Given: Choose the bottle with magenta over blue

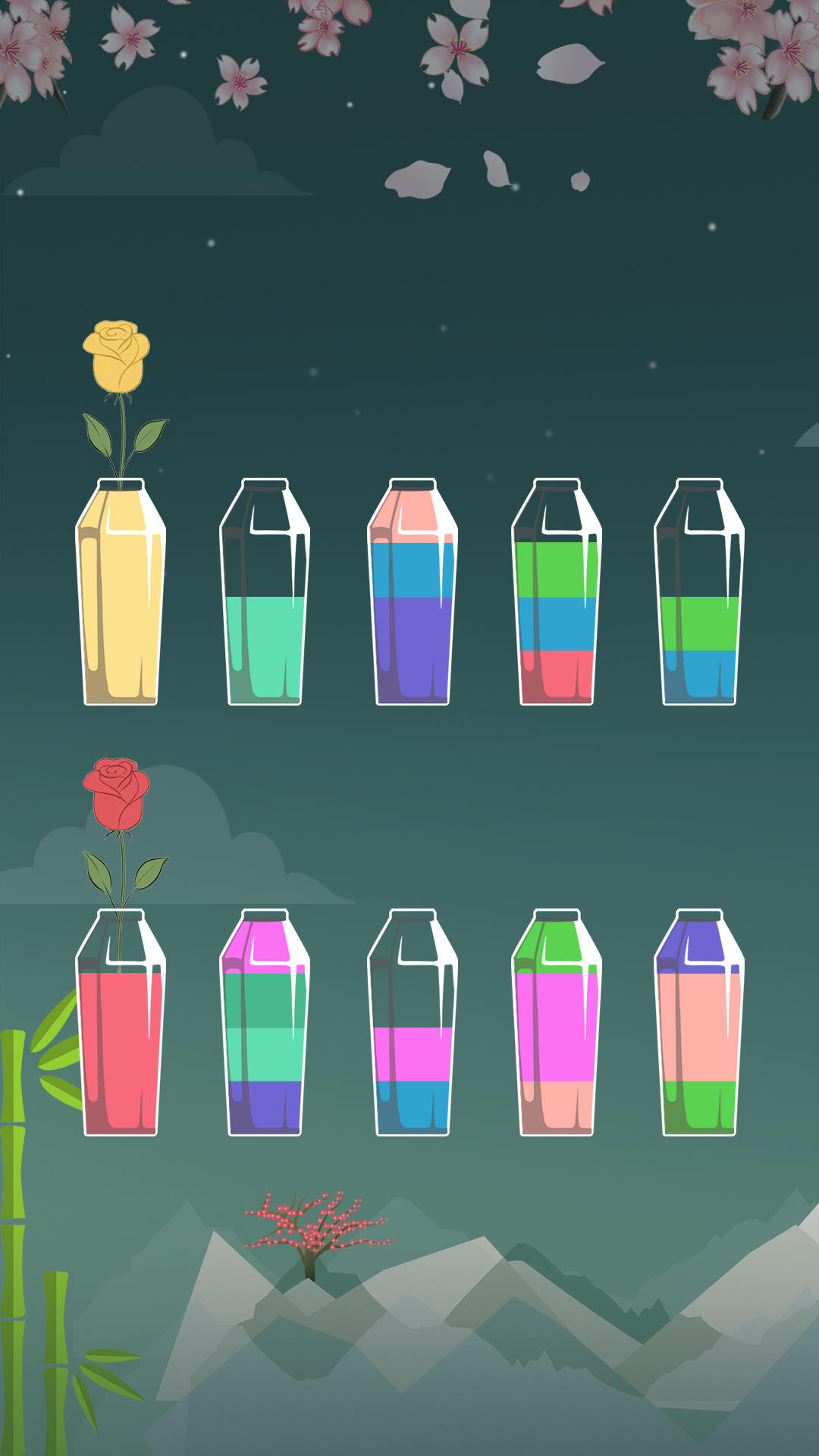Looking at the screenshot, I should (413, 1030).
